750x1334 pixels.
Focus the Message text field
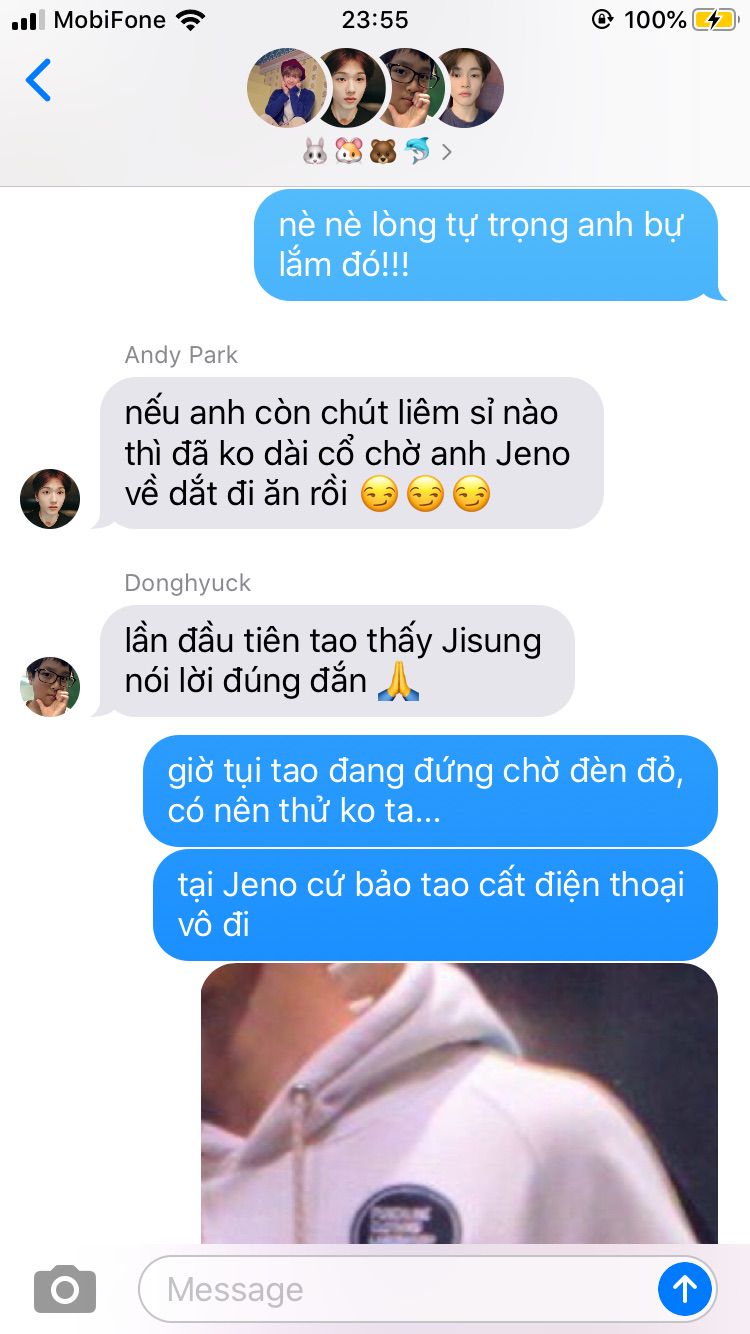(396, 1289)
